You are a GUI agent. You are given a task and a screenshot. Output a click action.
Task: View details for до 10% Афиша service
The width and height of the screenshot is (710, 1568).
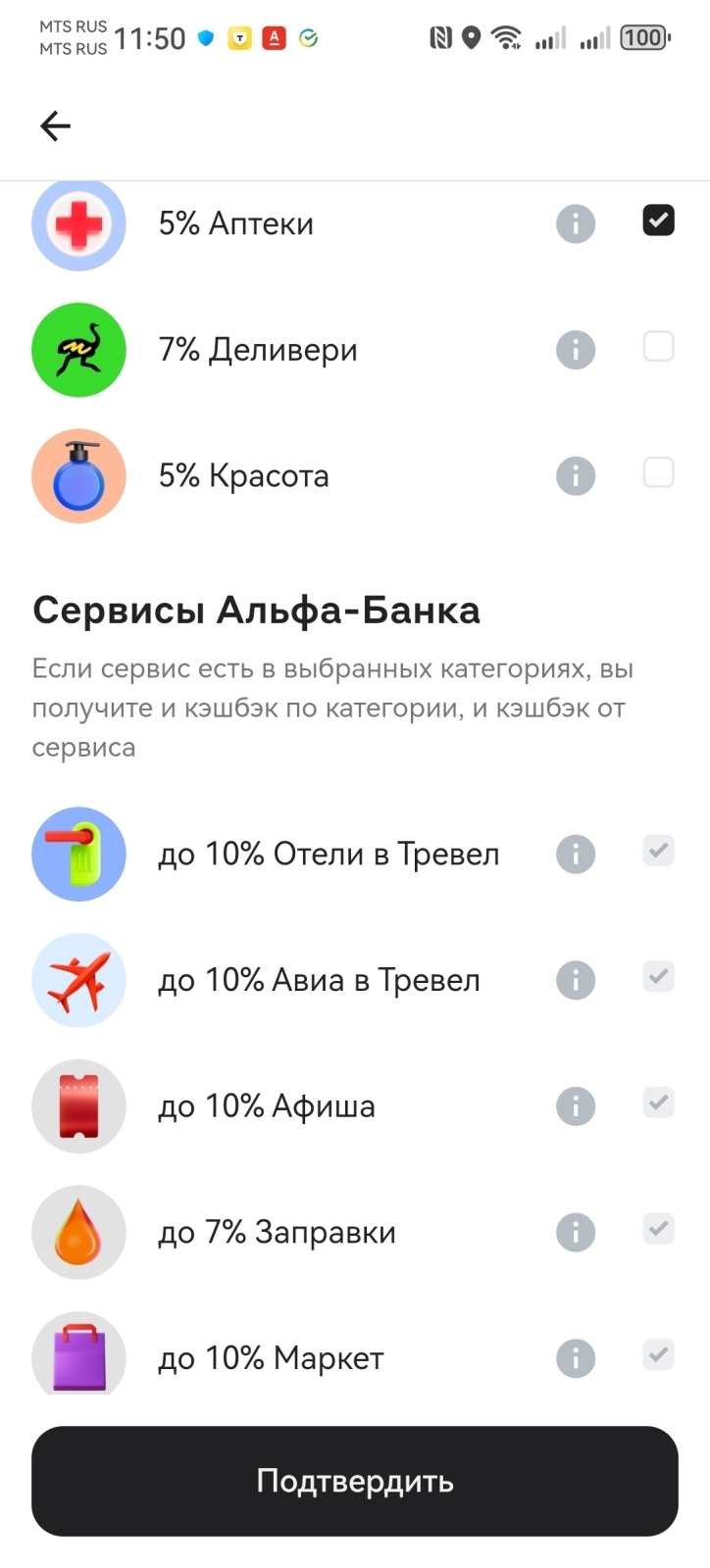click(x=576, y=1105)
